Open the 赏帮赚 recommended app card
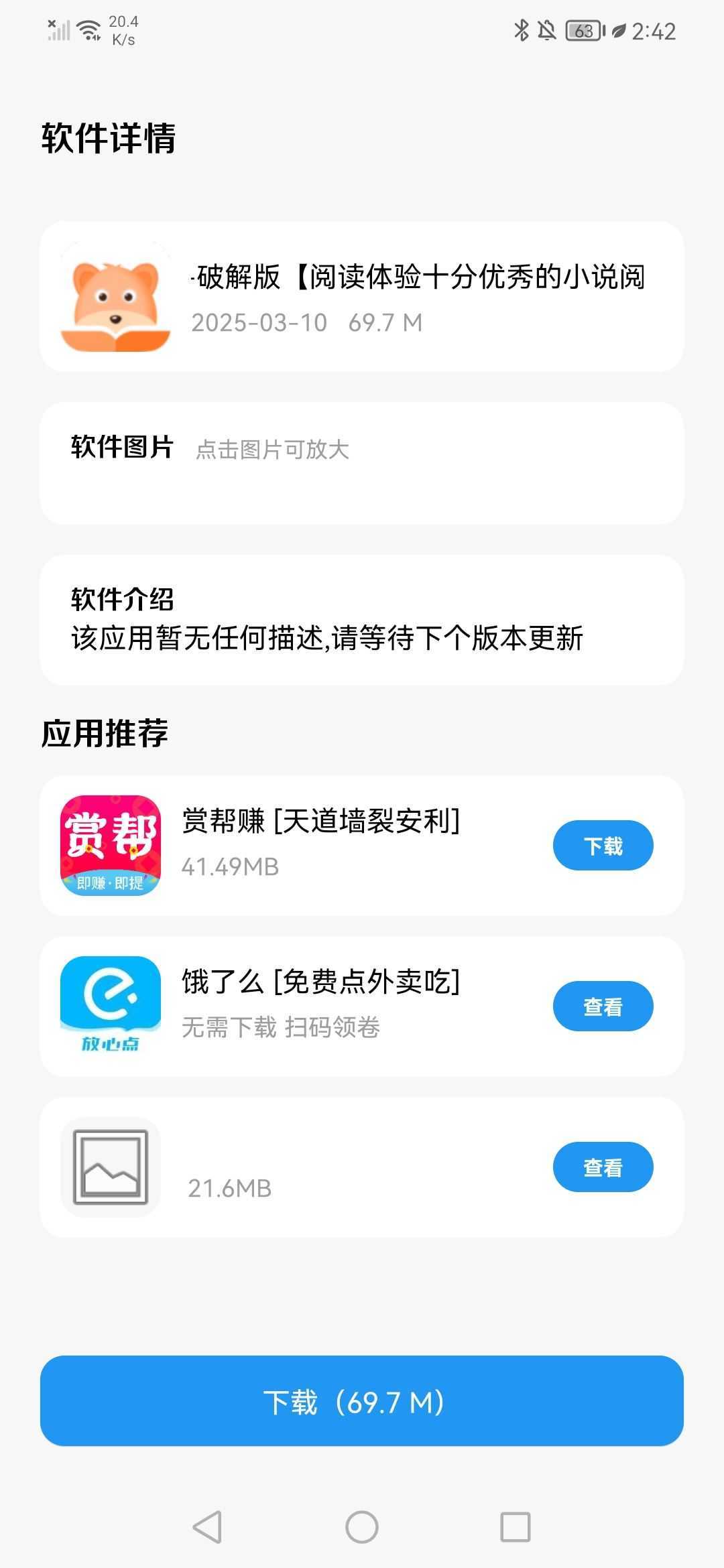Screen dimensions: 724x1568 click(320, 844)
